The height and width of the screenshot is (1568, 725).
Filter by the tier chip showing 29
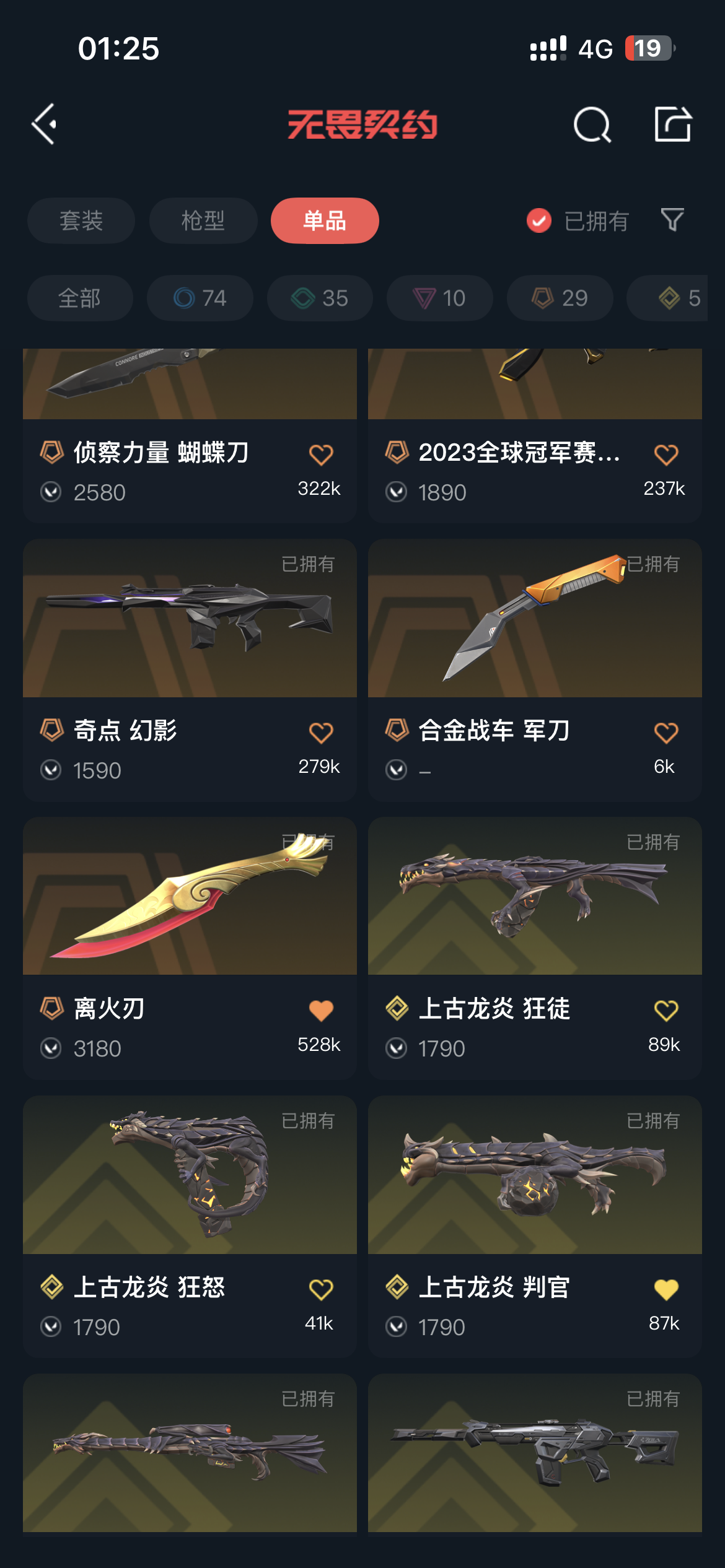(560, 298)
